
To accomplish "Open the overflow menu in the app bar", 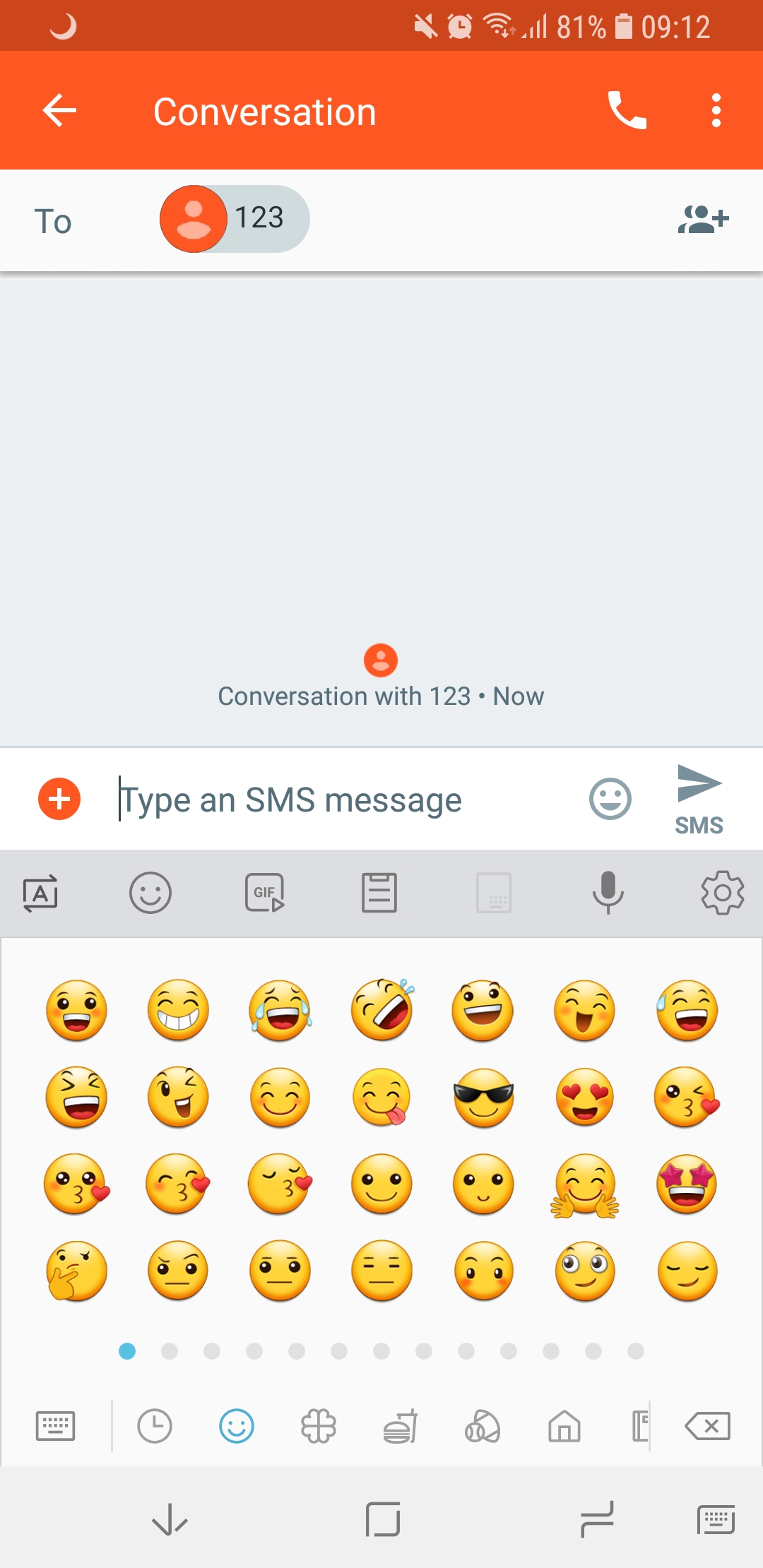I will click(716, 111).
